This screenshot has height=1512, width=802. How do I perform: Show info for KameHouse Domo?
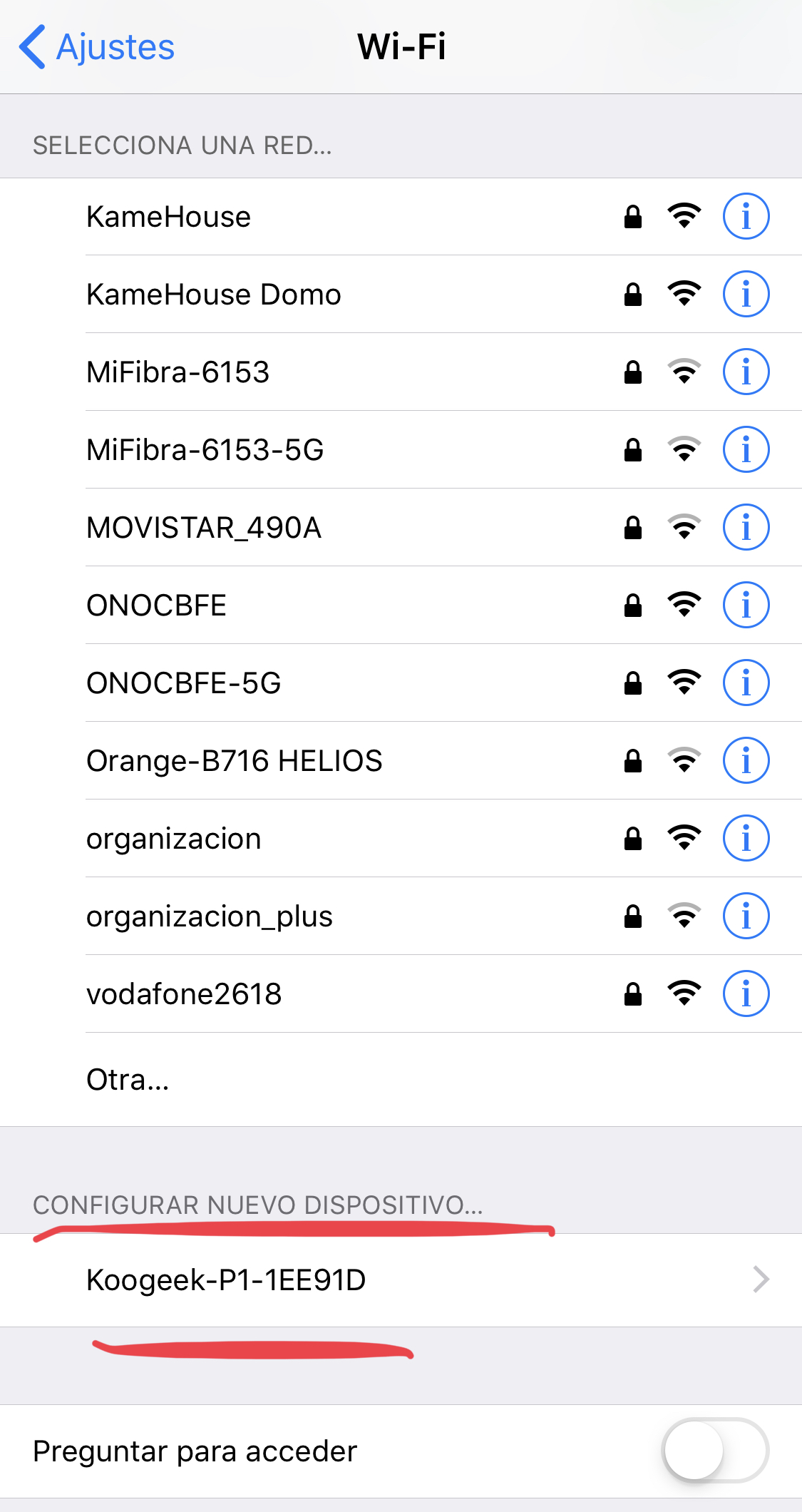pos(746,294)
